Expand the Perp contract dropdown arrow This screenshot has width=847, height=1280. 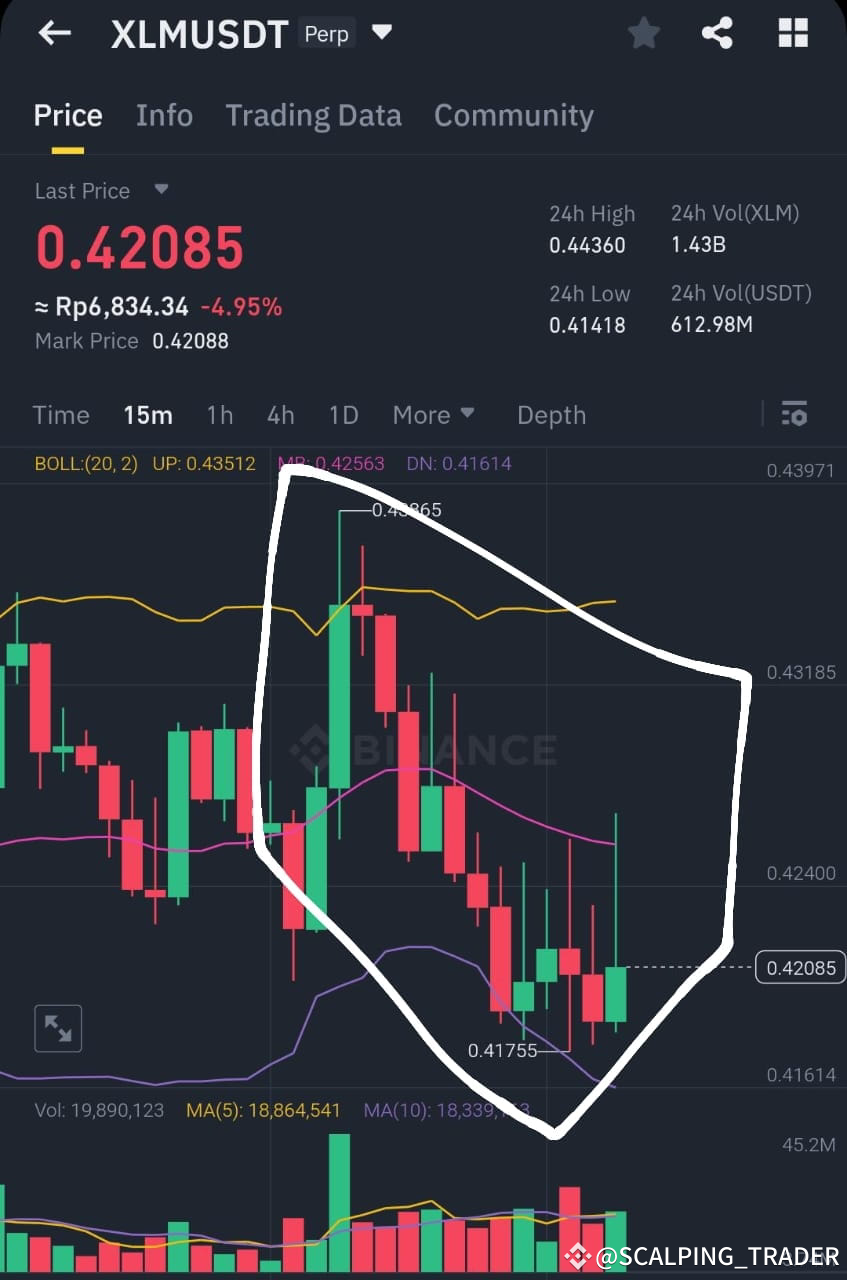(382, 33)
